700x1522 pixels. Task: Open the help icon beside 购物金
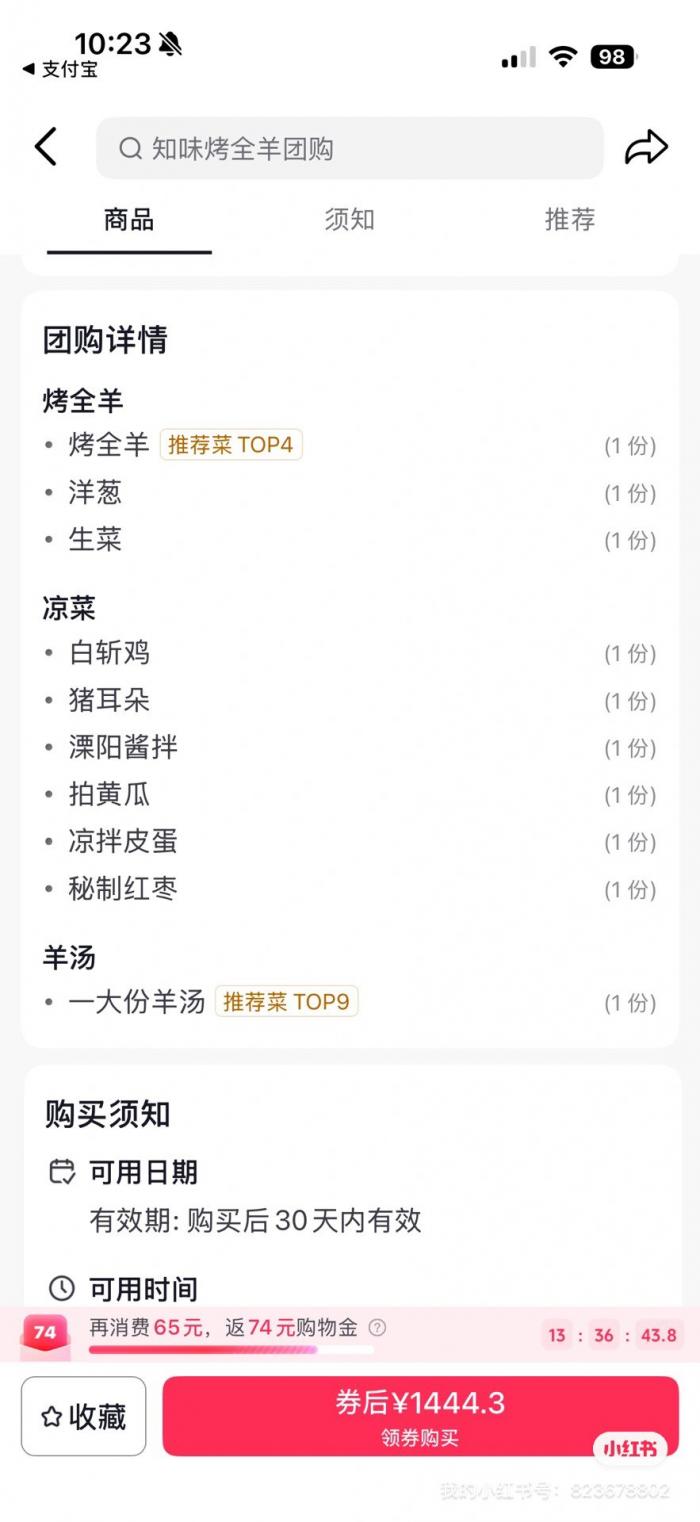pyautogui.click(x=377, y=1328)
